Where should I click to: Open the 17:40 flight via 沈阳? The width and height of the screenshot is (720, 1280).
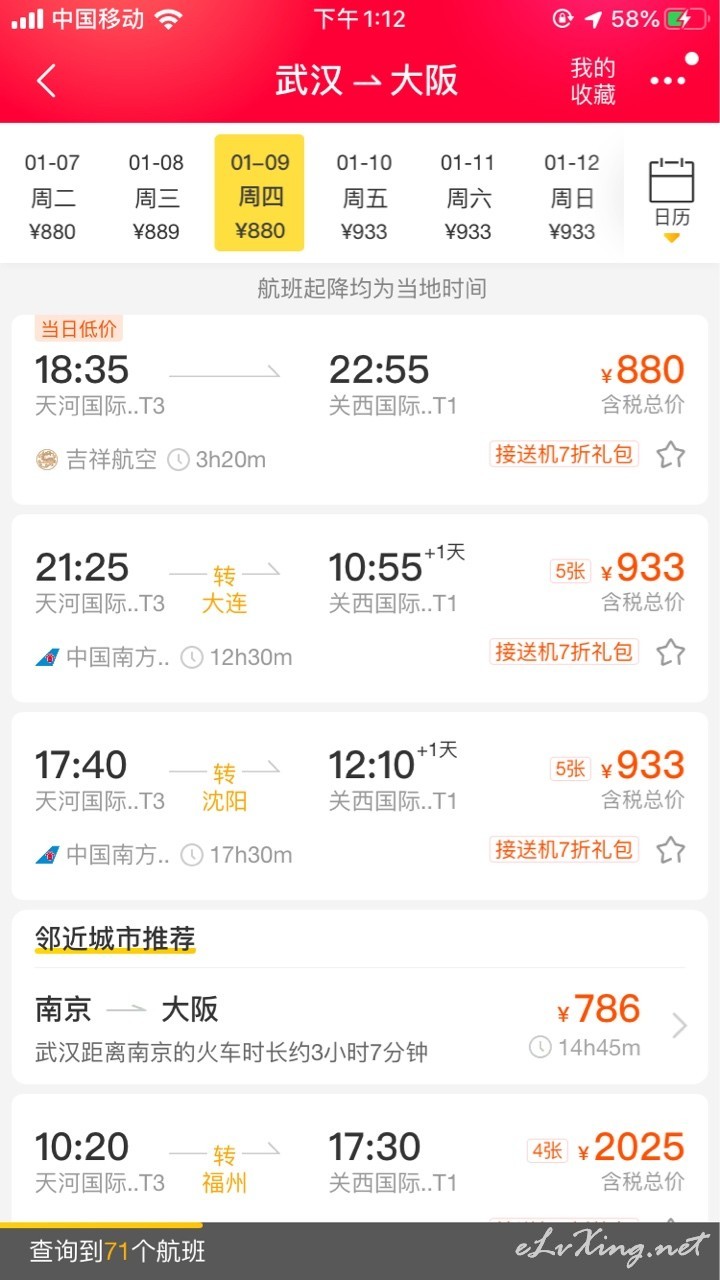[360, 806]
